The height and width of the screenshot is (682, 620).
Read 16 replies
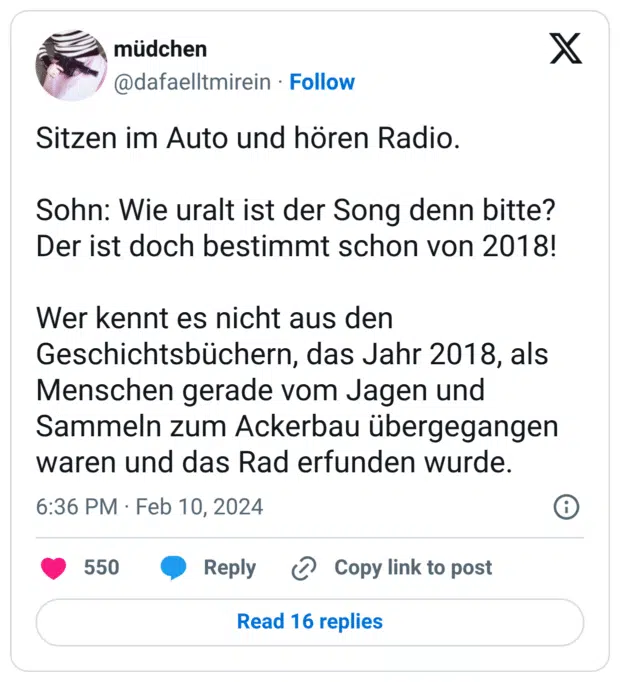click(x=309, y=622)
